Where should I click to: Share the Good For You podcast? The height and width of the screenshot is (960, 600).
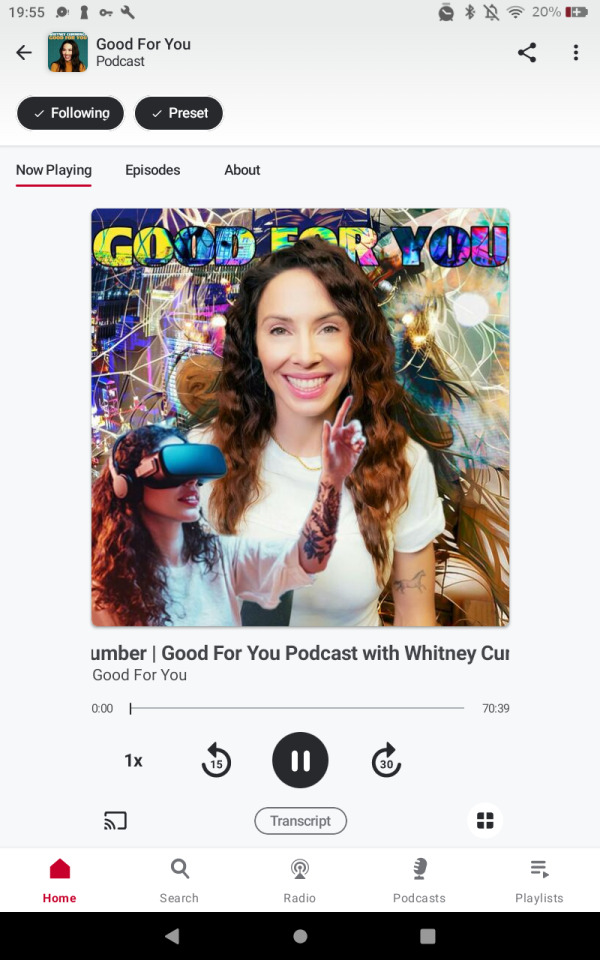pos(527,53)
